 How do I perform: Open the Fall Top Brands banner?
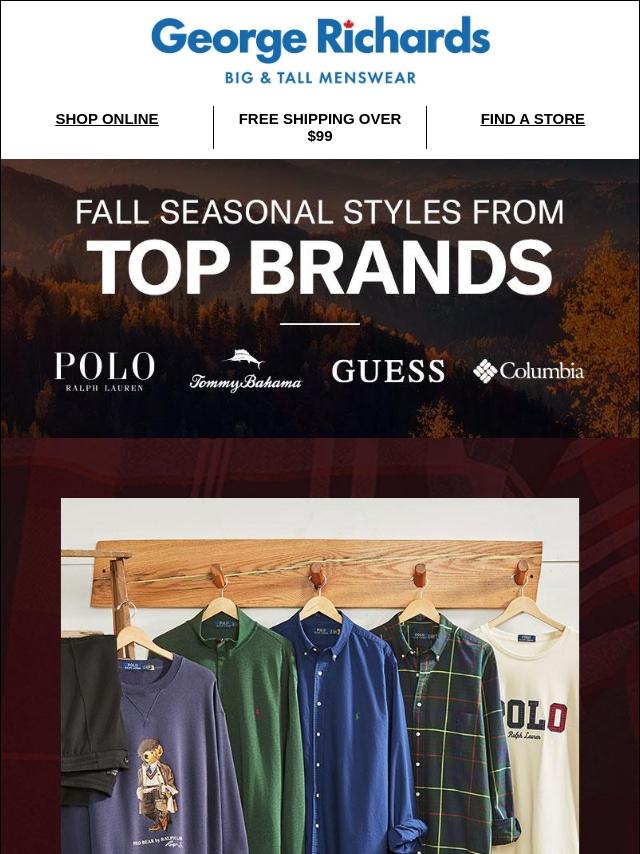click(320, 298)
